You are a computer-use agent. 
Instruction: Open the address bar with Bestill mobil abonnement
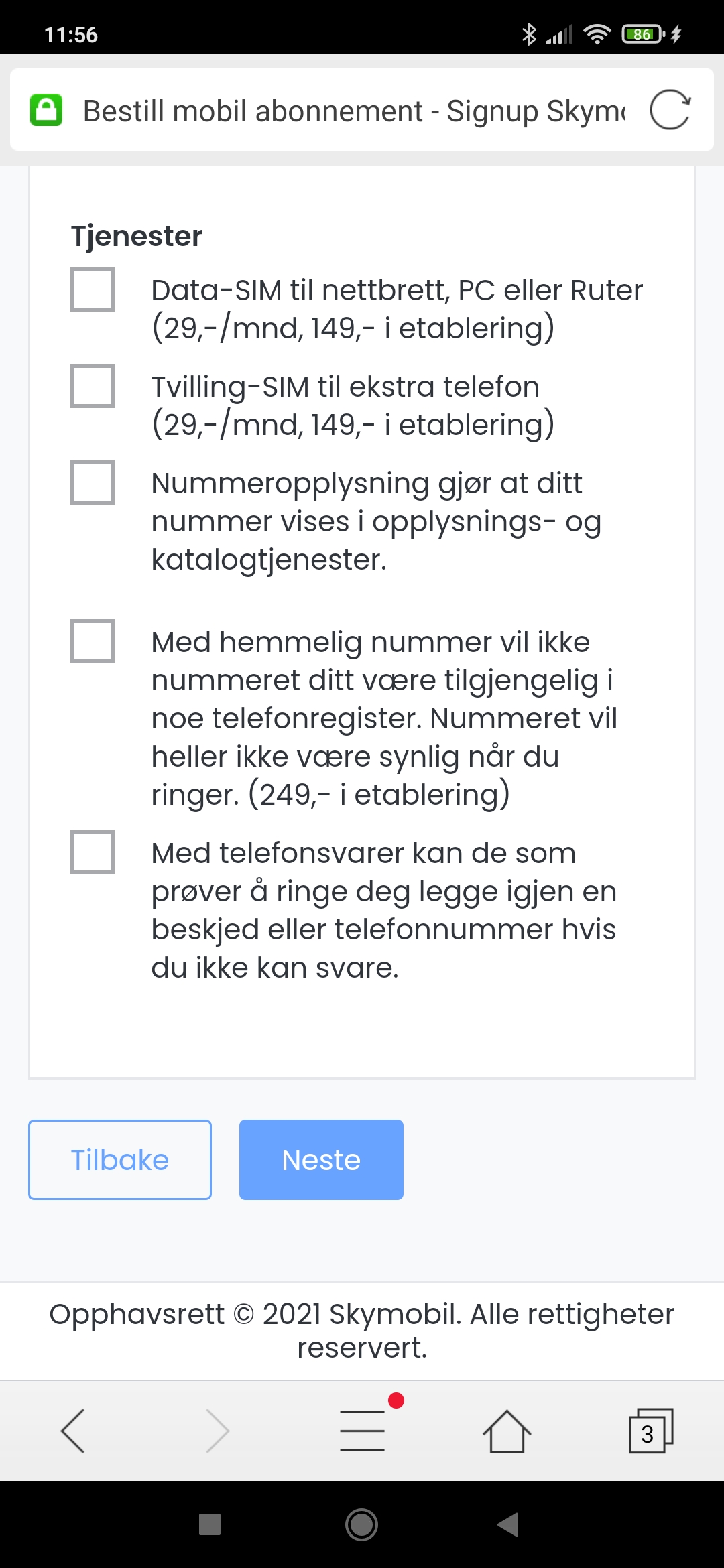pos(354,111)
